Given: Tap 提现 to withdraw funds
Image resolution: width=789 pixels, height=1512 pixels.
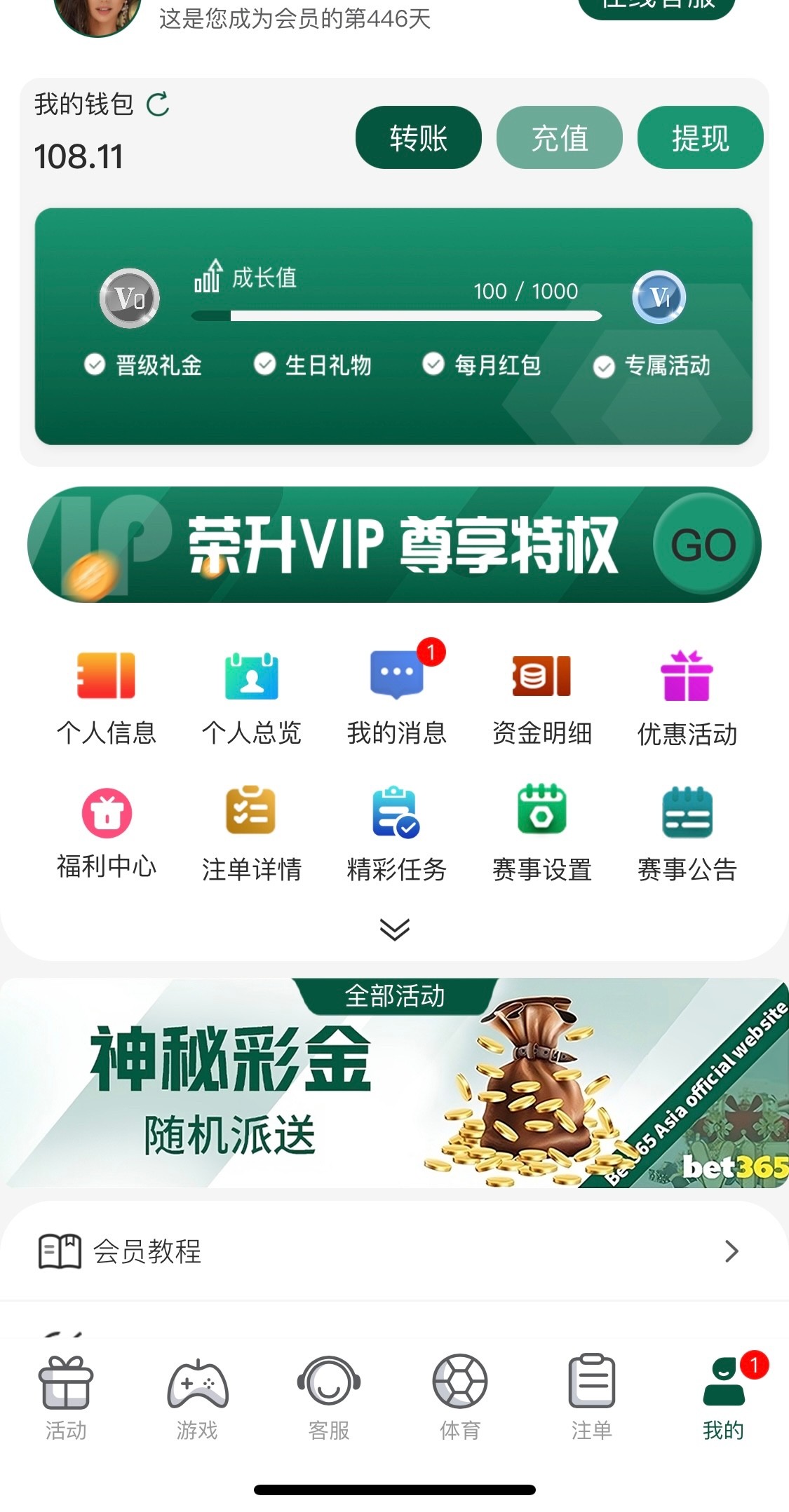Looking at the screenshot, I should (x=700, y=137).
